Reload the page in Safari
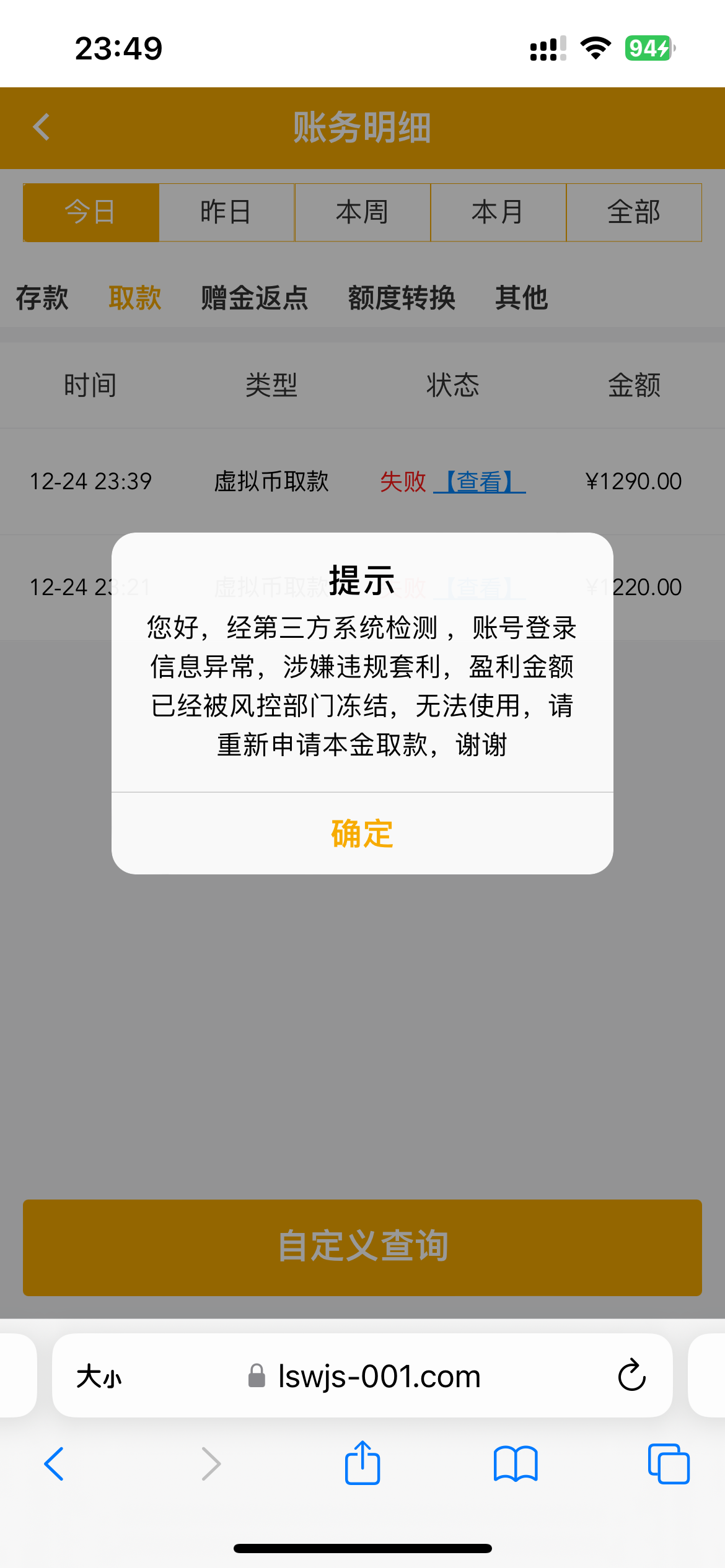This screenshot has width=725, height=1568. [x=631, y=1376]
